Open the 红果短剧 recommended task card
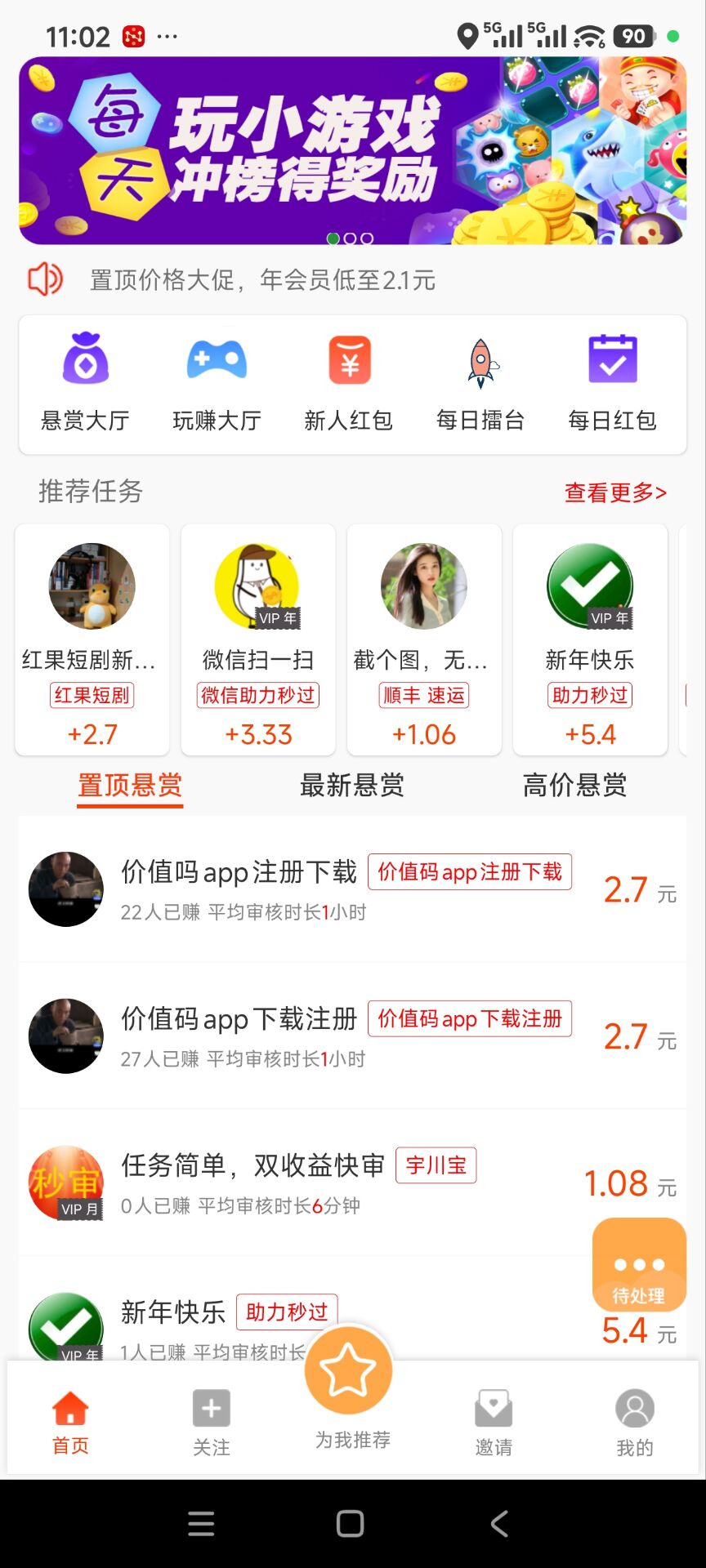The width and height of the screenshot is (706, 1568). 92,639
